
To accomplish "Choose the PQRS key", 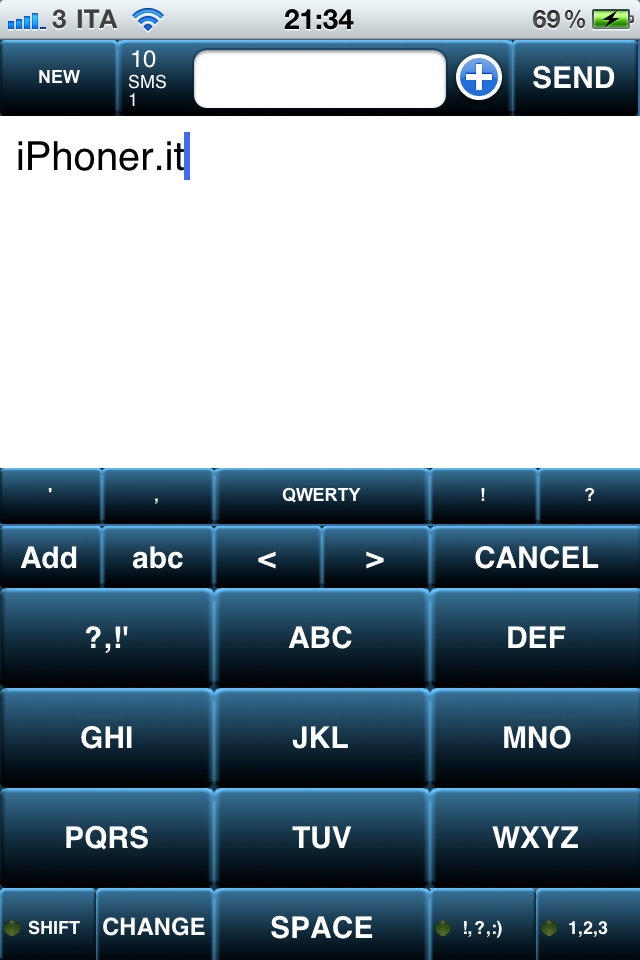I will (x=107, y=838).
